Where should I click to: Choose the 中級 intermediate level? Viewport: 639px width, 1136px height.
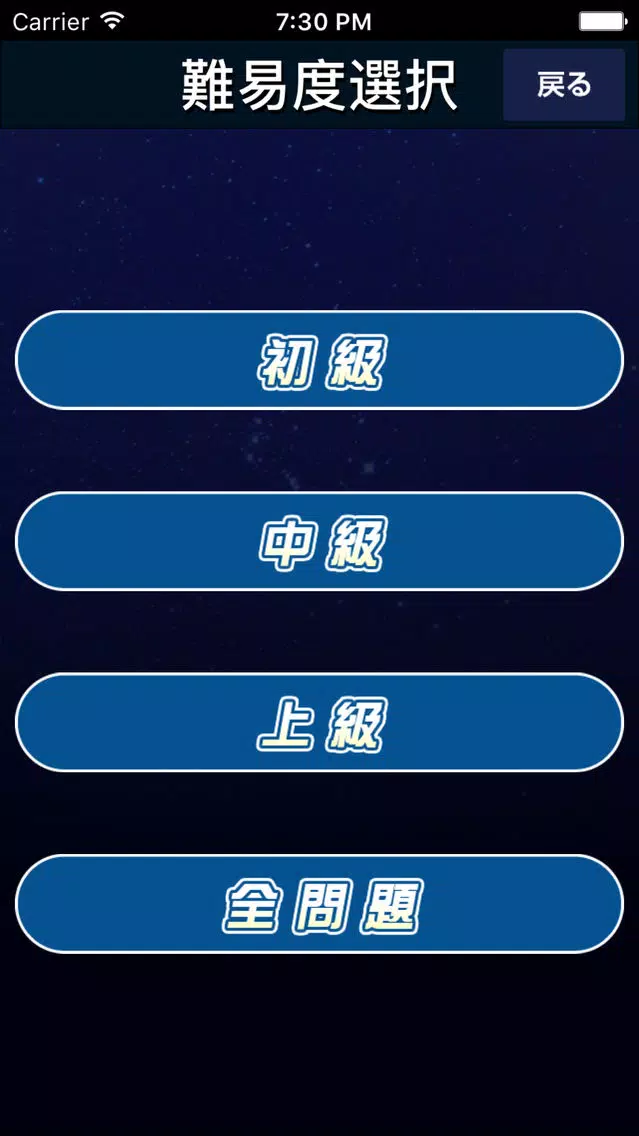pos(319,541)
